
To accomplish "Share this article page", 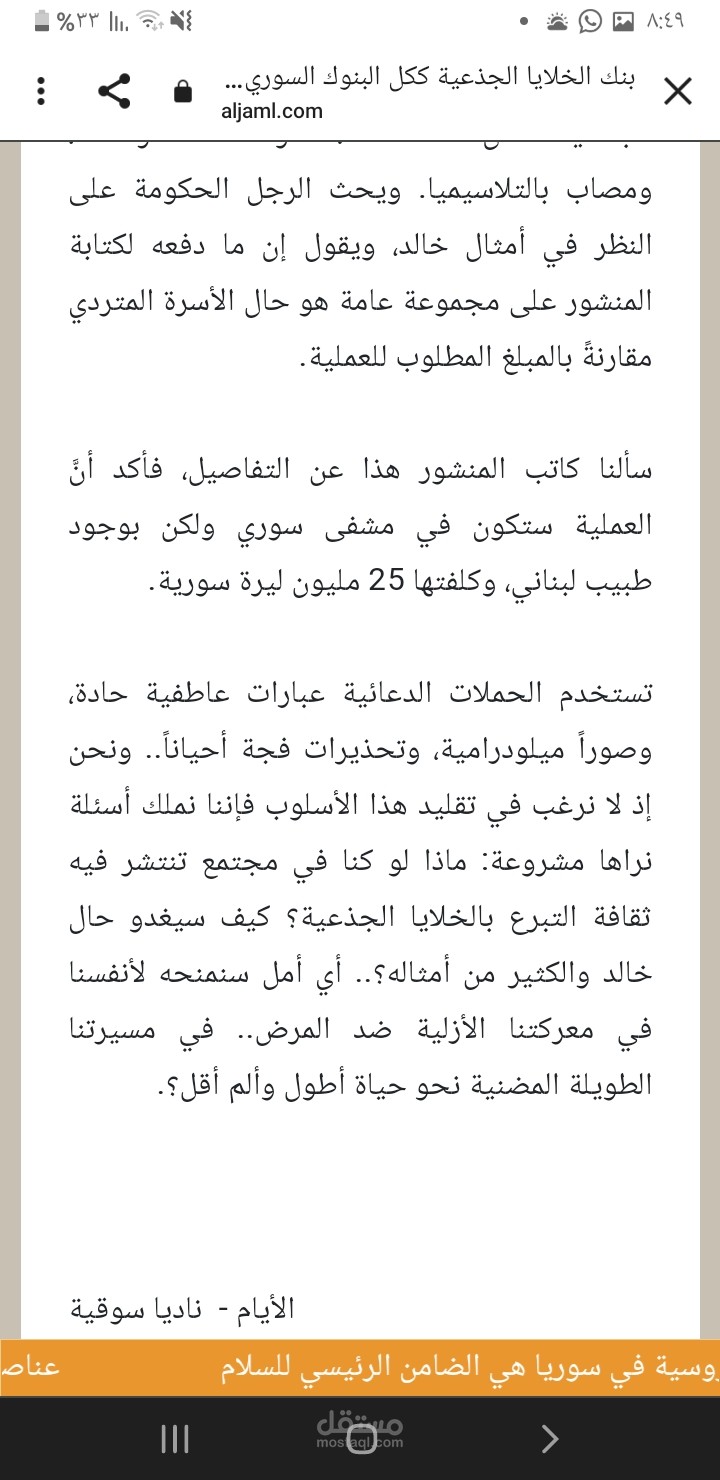I will pos(114,92).
